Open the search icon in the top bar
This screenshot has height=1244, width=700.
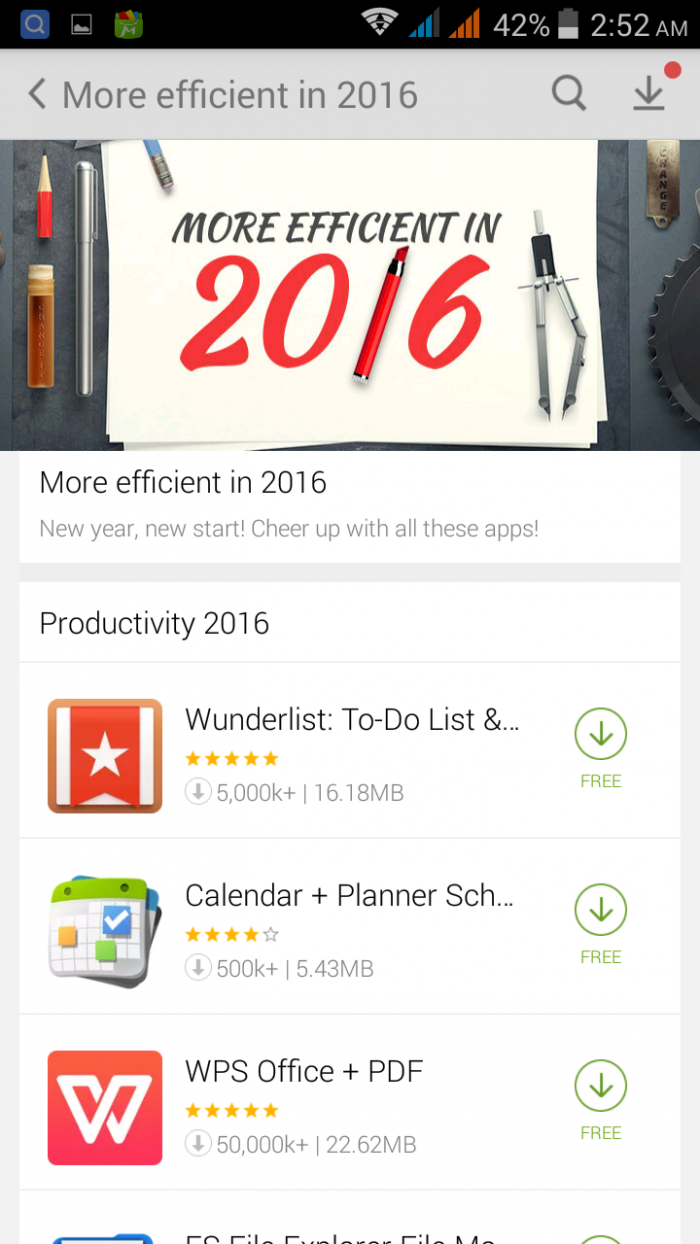coord(569,94)
